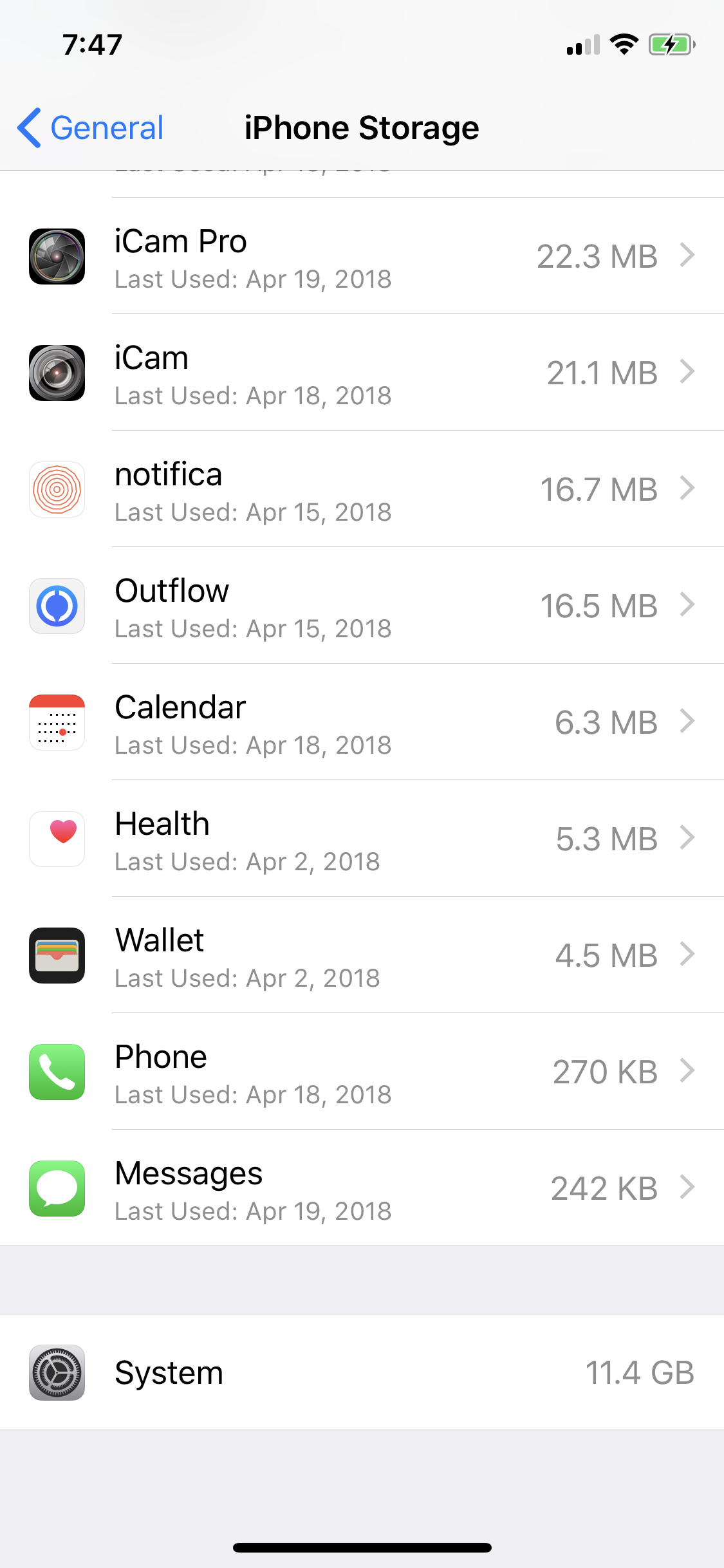Select the Calendar storage row

362,722
